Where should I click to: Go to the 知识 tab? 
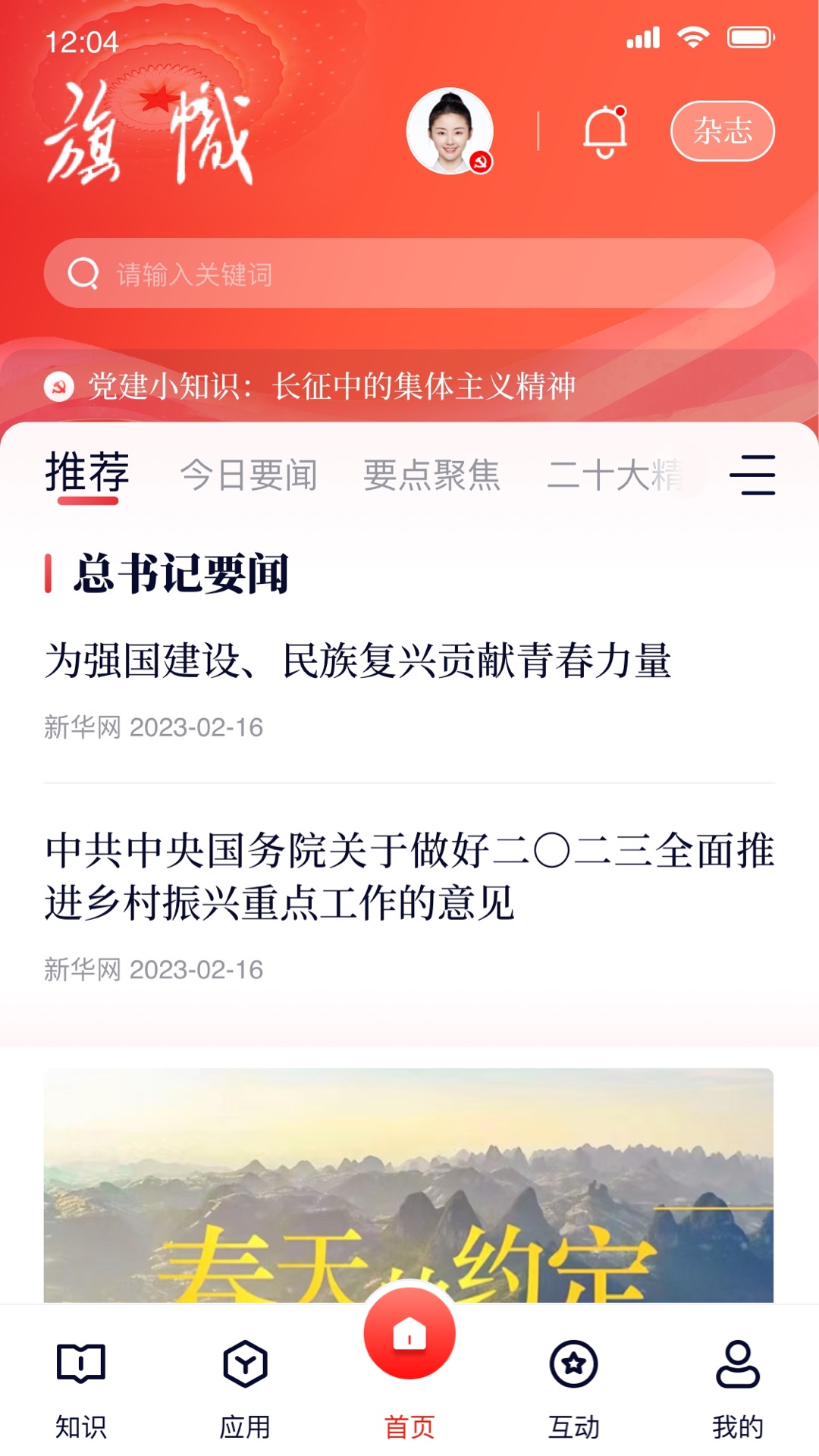81,1389
